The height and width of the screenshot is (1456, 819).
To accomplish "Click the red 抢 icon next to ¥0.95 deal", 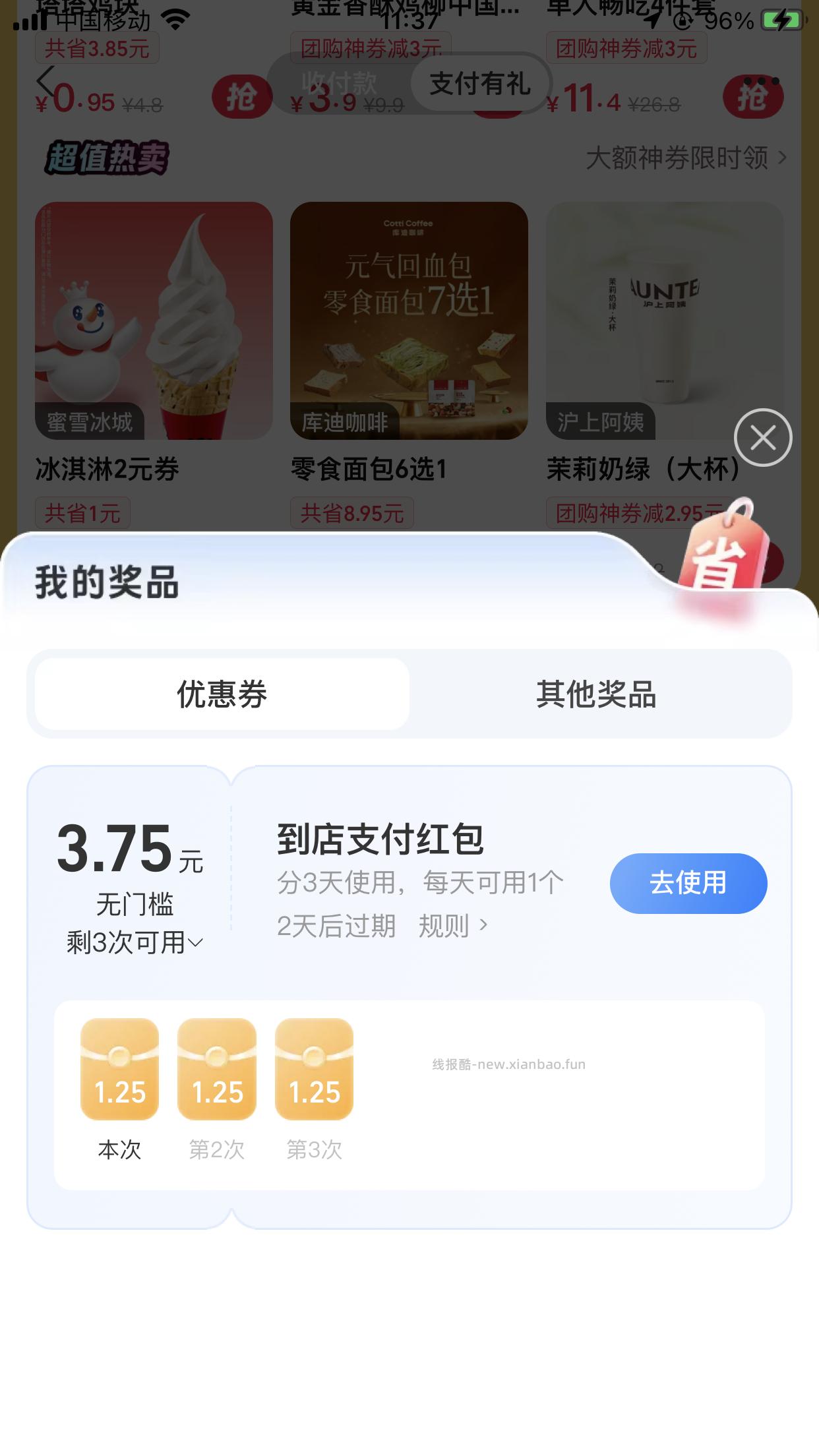I will 241,96.
